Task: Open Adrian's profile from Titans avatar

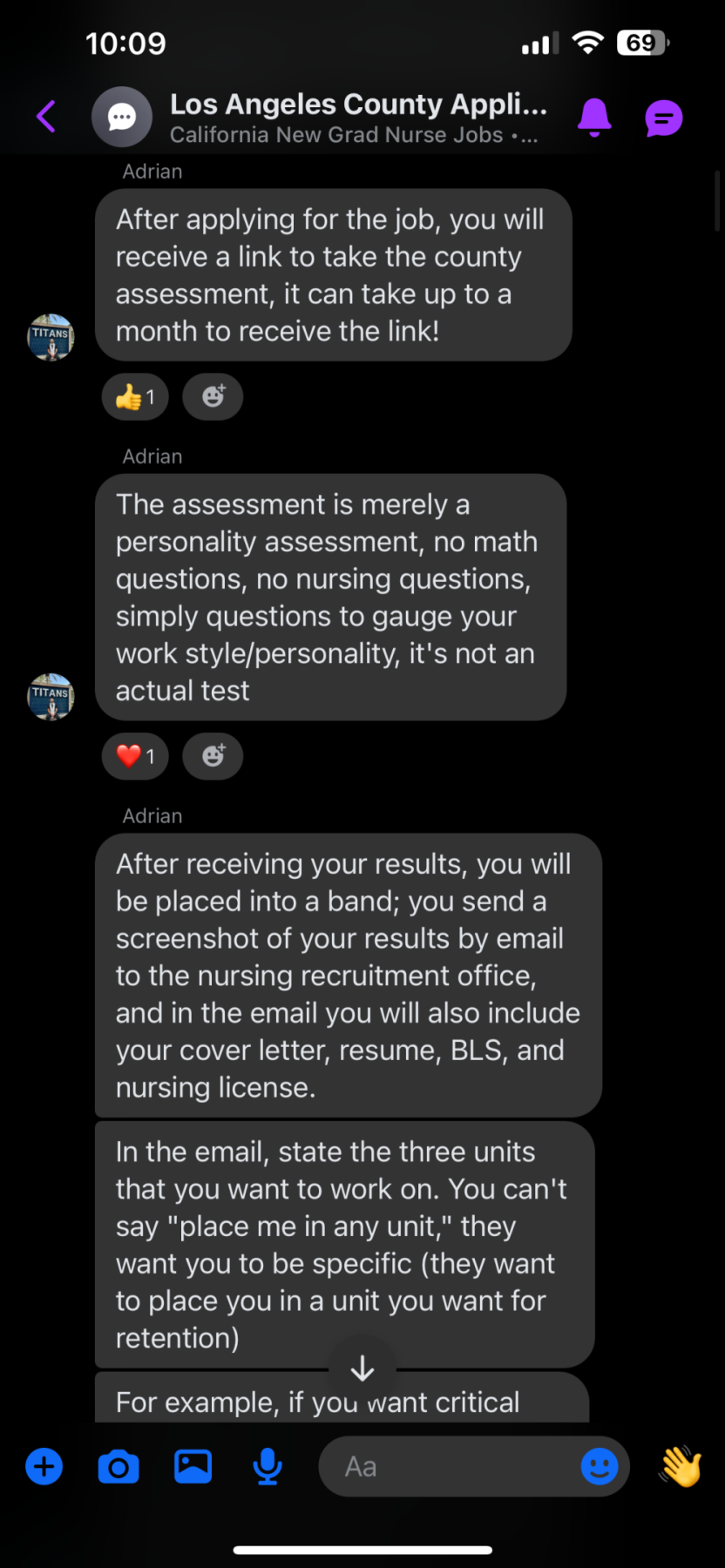Action: pos(51,337)
